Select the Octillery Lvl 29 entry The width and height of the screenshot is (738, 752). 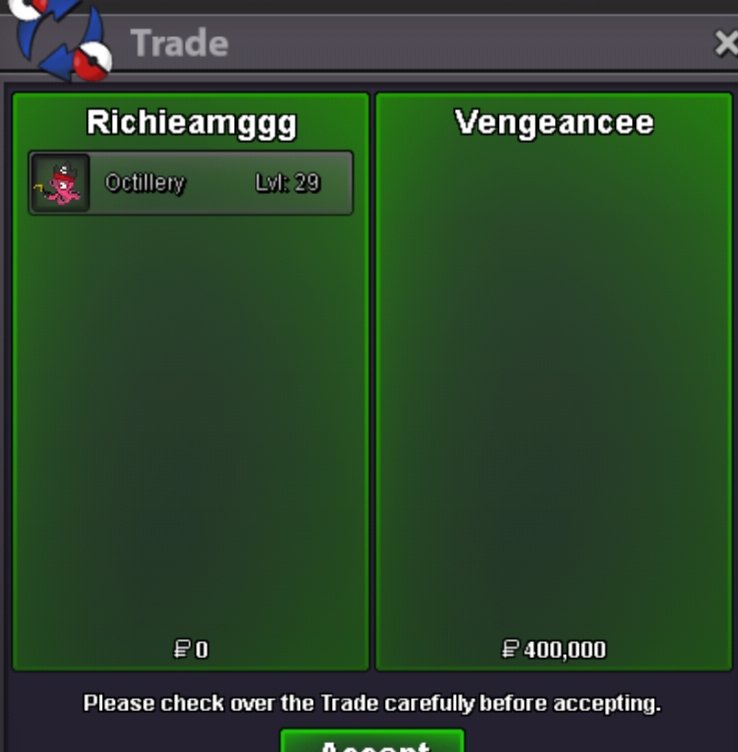191,183
